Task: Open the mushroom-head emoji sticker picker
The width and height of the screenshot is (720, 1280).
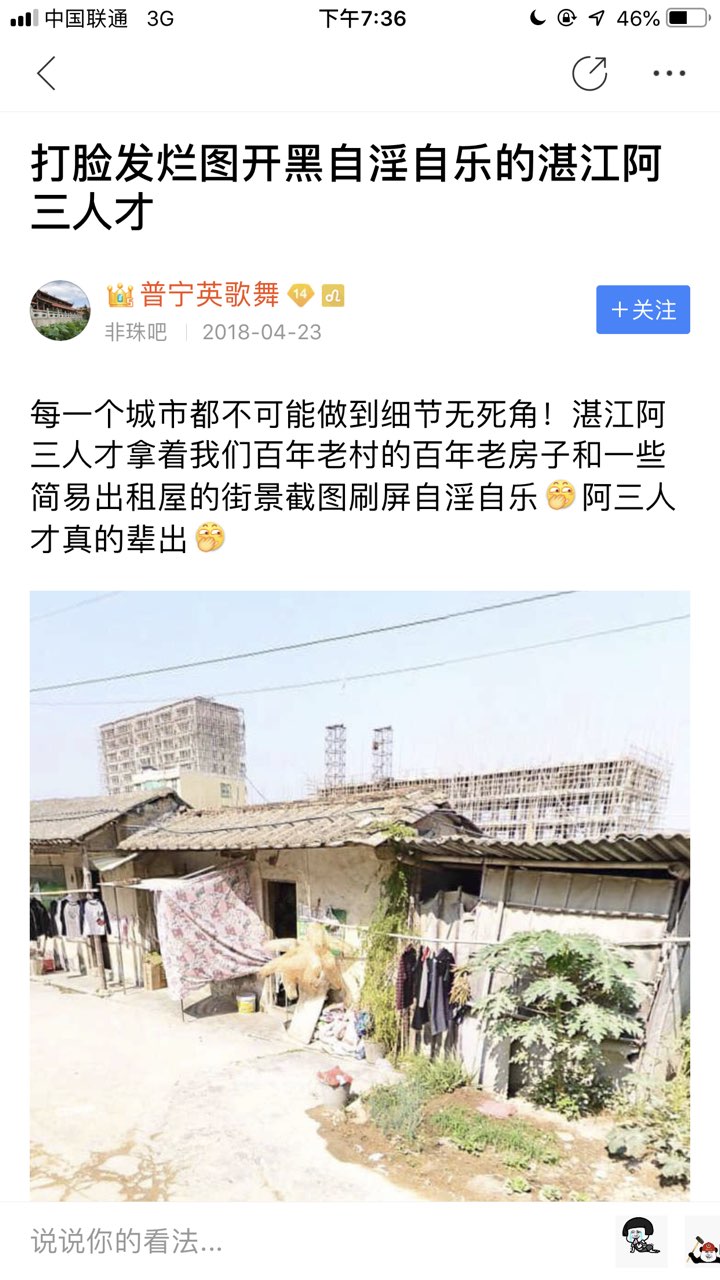Action: (641, 1241)
